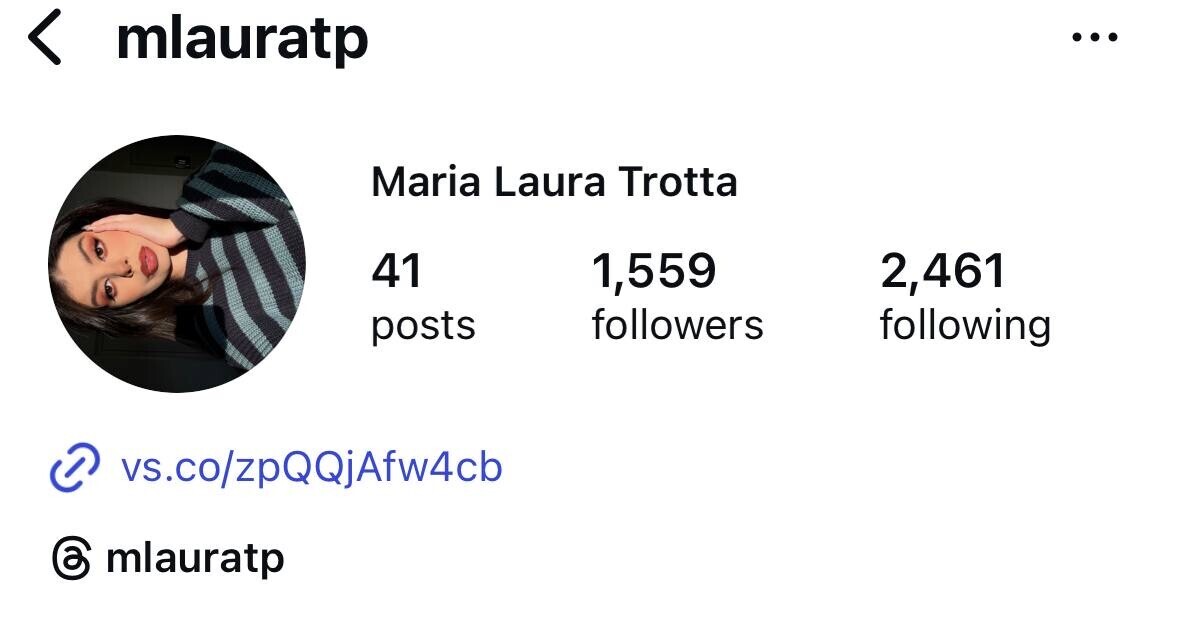The height and width of the screenshot is (618, 1179).
Task: Open the list of 1,559 followers
Action: point(677,297)
